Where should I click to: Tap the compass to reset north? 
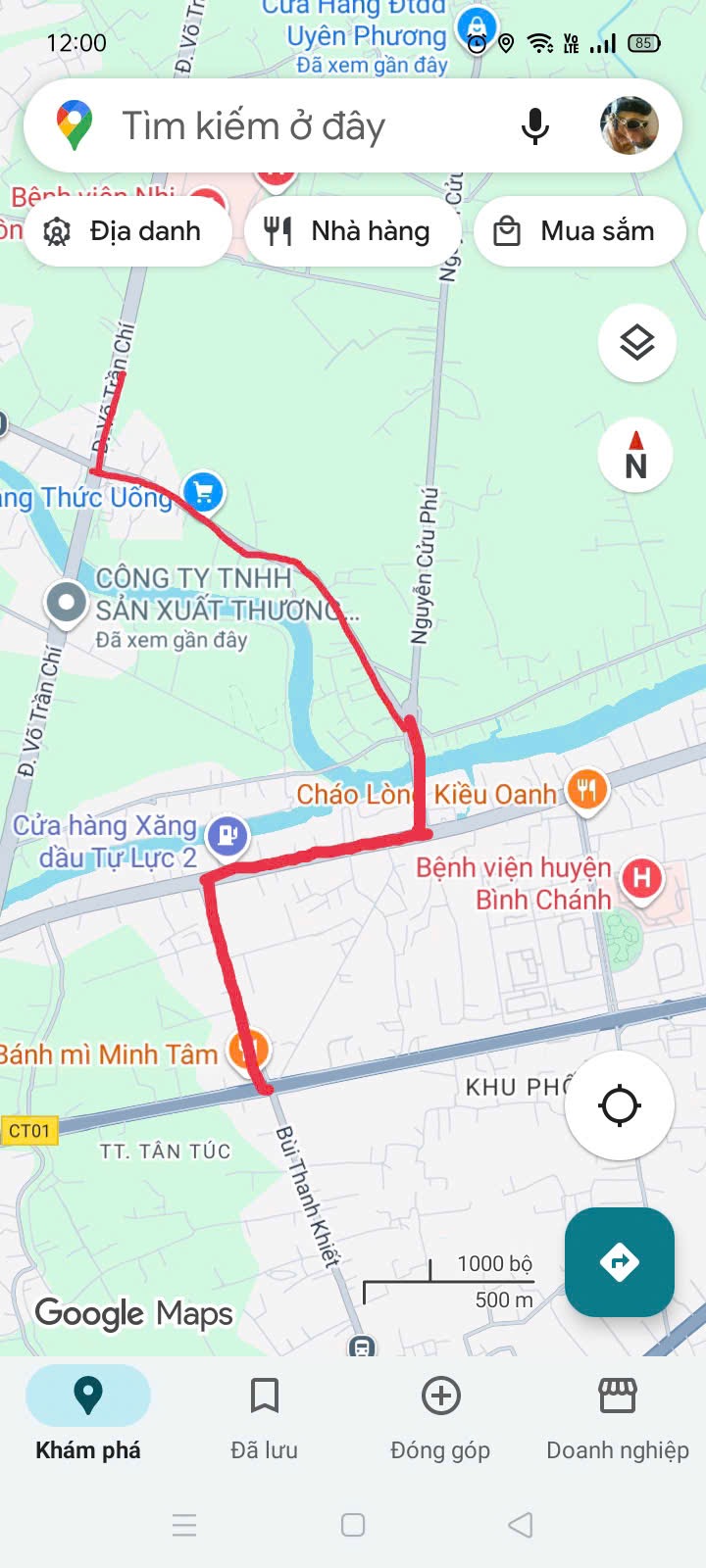[x=636, y=457]
